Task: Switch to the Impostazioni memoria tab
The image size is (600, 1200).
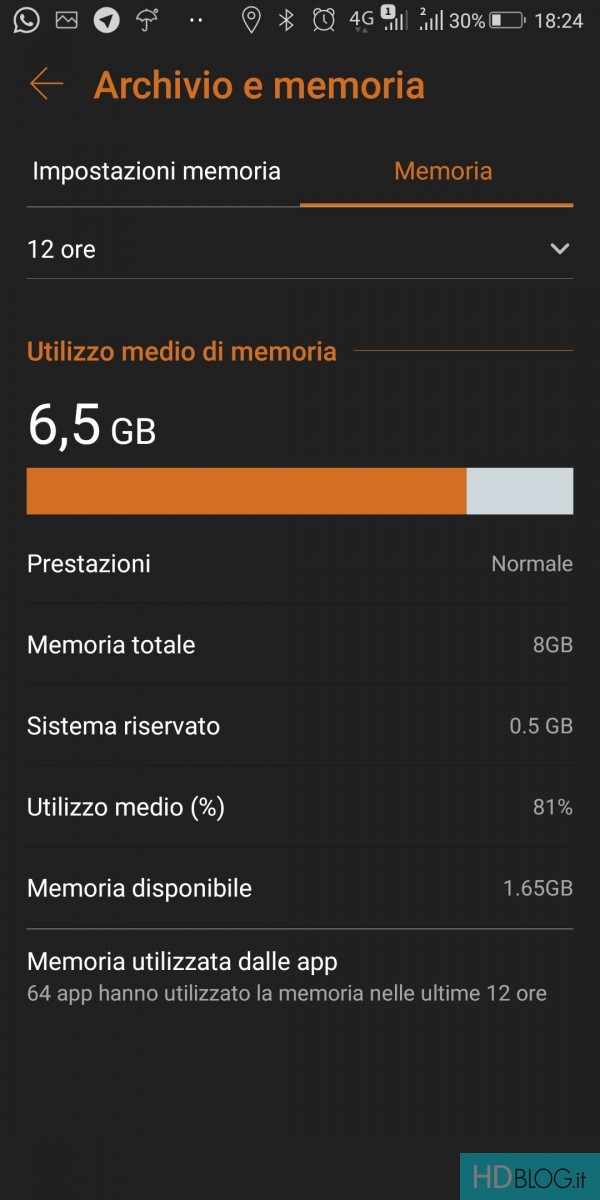Action: click(156, 171)
